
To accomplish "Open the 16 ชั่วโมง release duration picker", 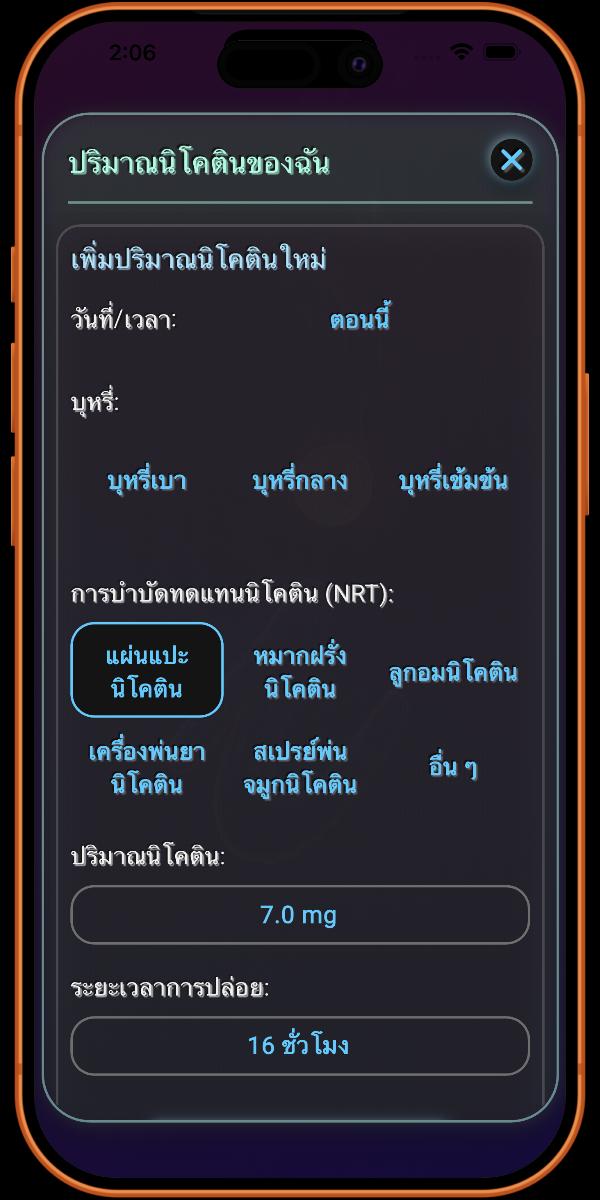I will click(299, 1046).
